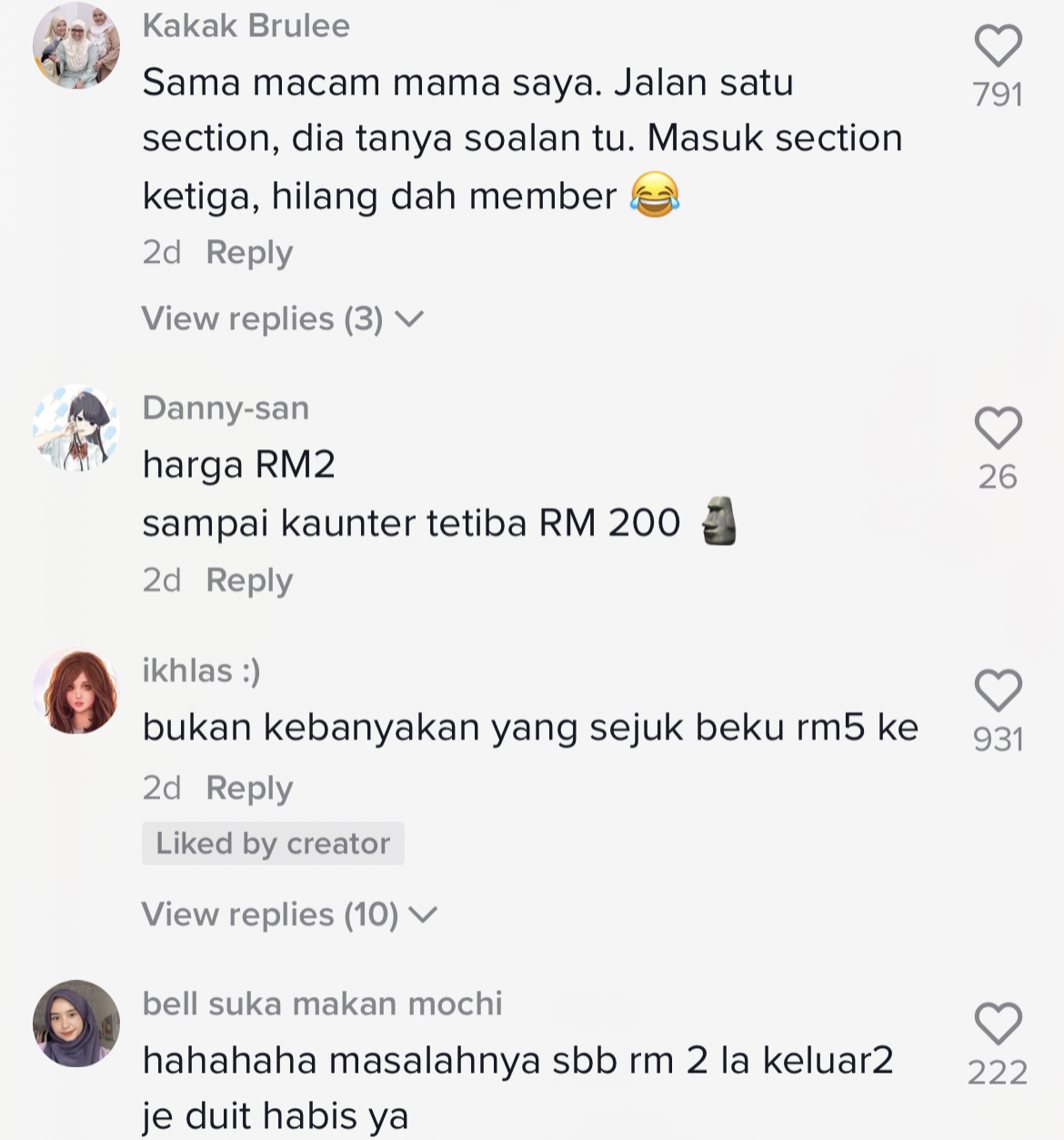Reply to Kakak Brulee's comment
Screen dimensions: 1064x1140
(249, 252)
